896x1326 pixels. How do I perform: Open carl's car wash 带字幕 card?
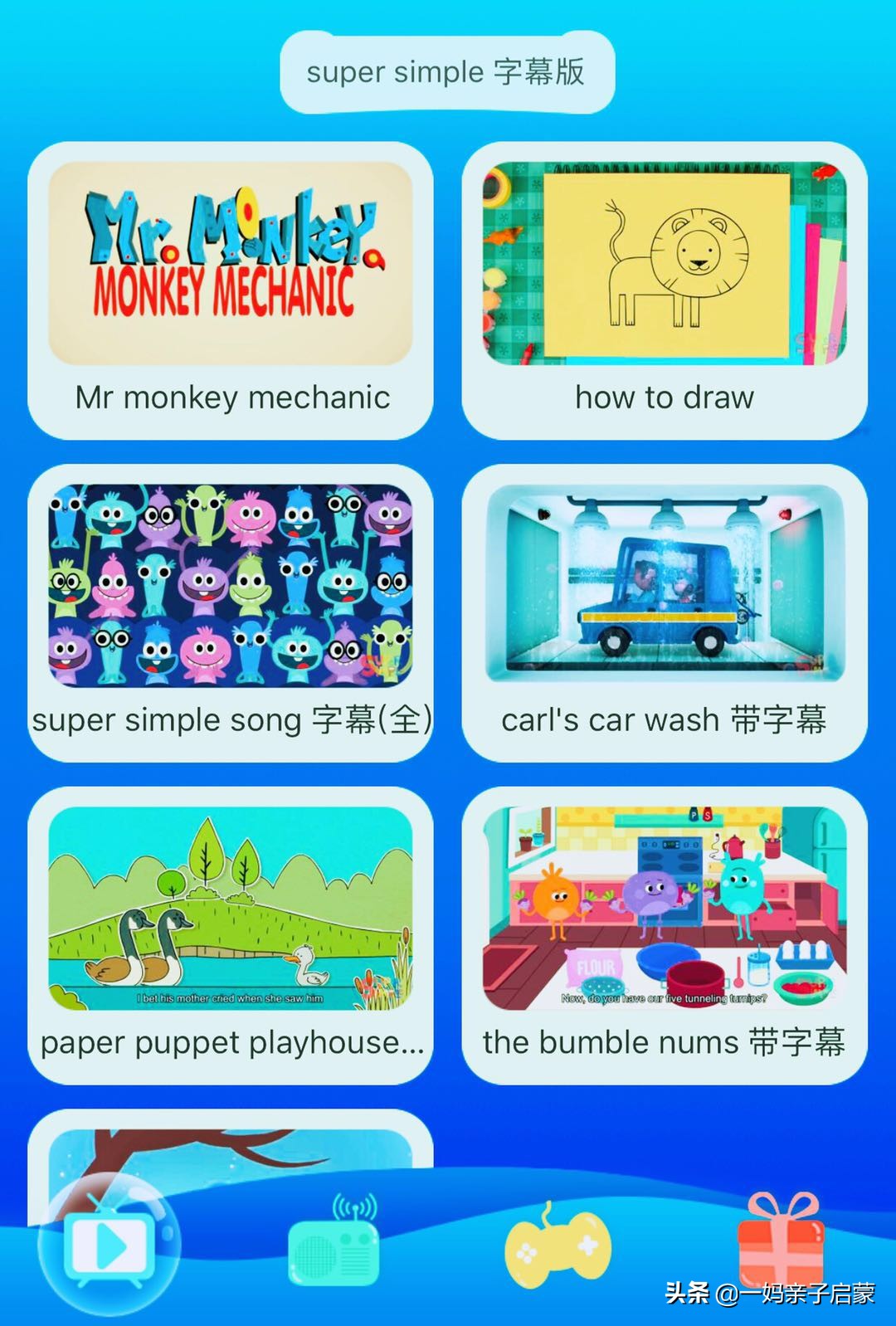click(665, 612)
